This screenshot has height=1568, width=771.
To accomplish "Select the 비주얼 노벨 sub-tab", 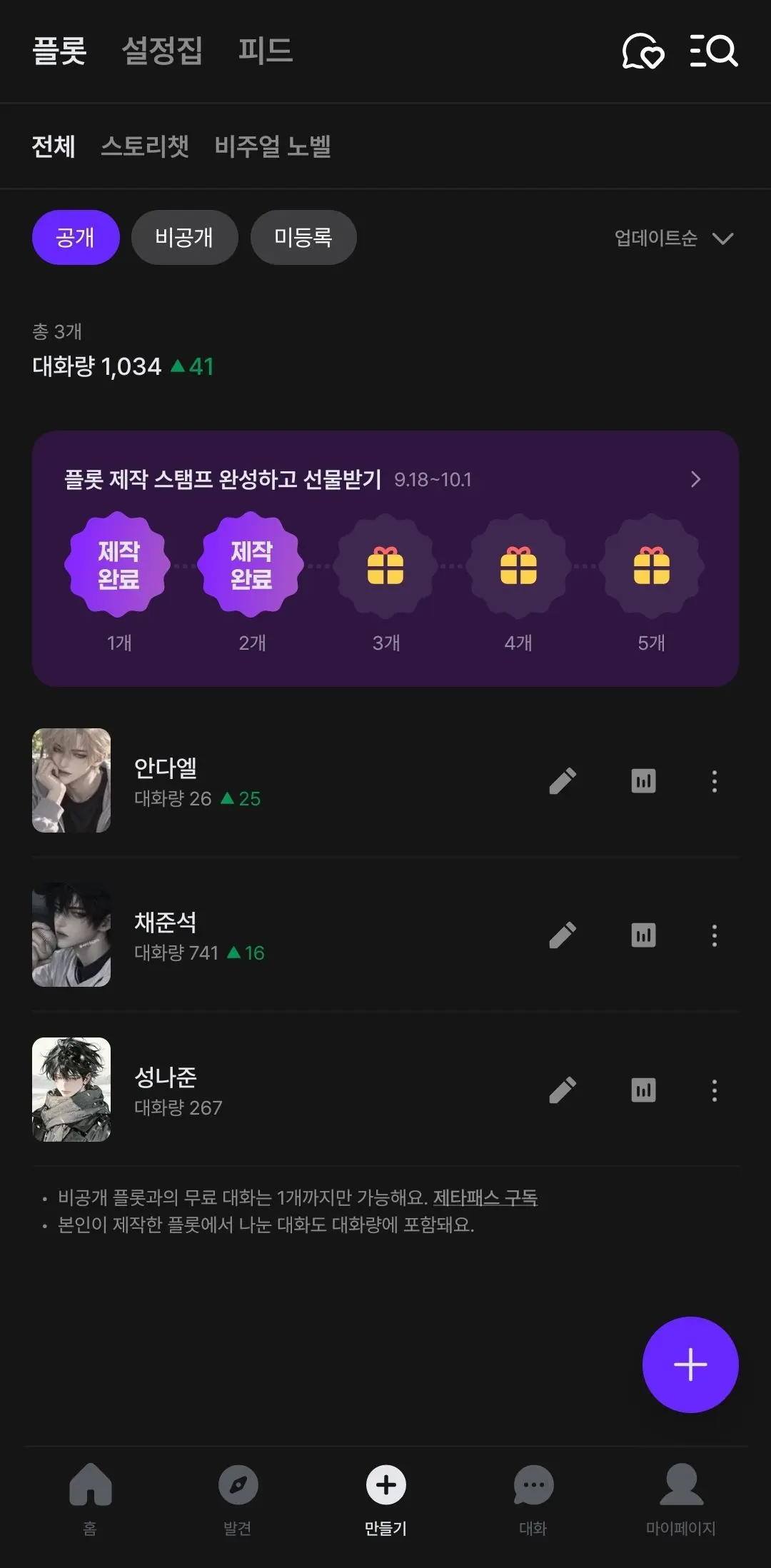I will (x=273, y=146).
